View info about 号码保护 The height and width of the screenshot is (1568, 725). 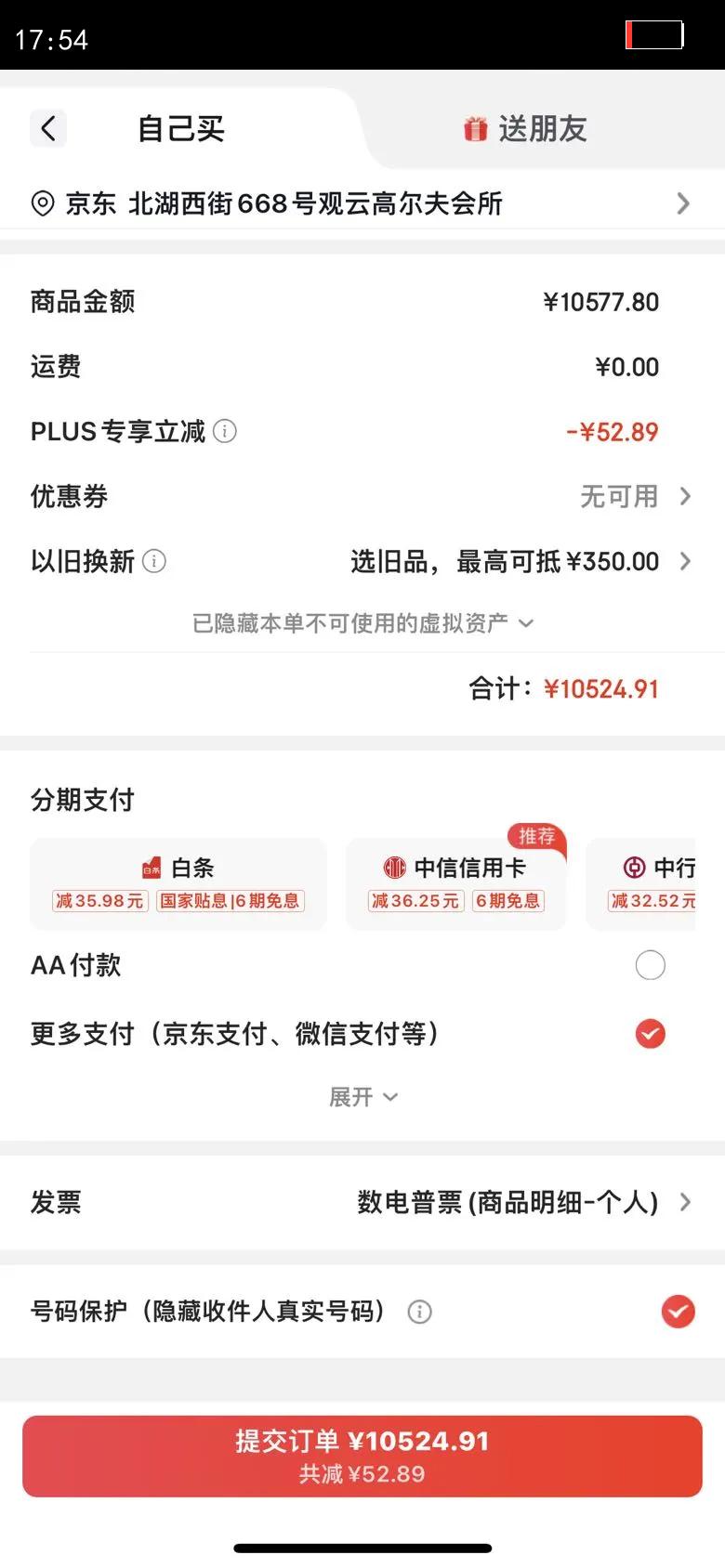(420, 1312)
